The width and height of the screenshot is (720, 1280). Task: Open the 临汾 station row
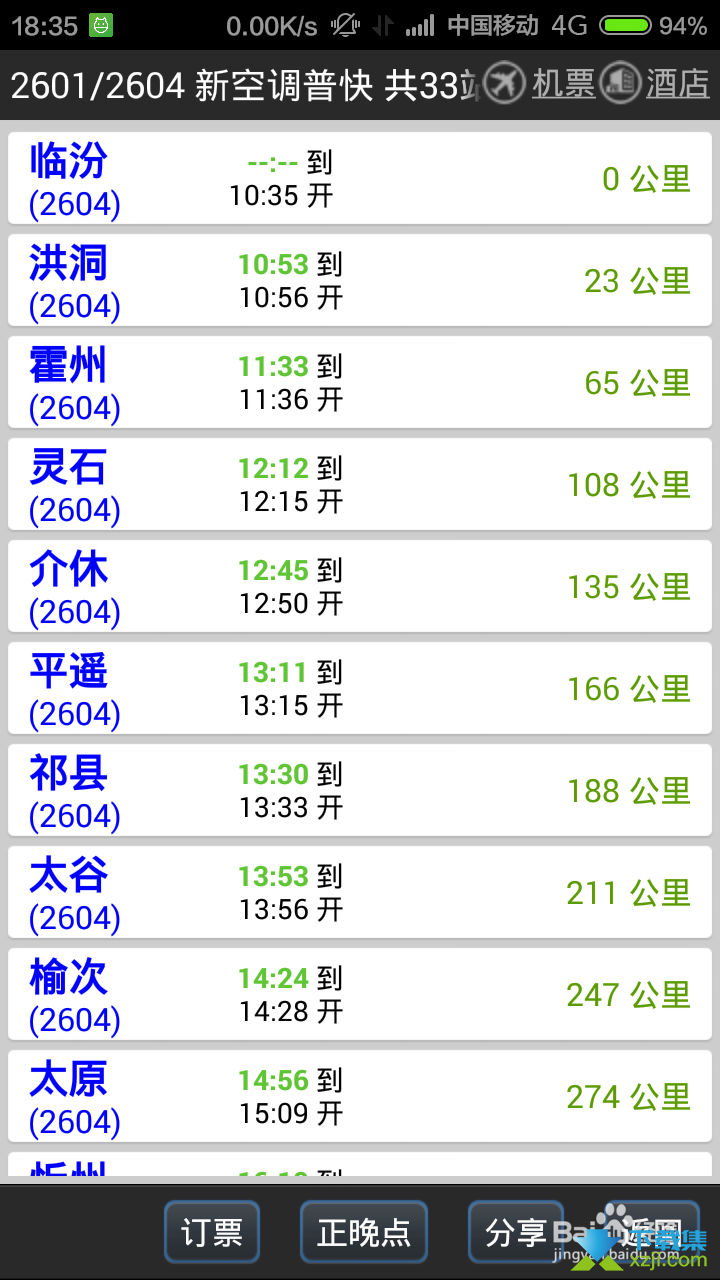point(360,178)
